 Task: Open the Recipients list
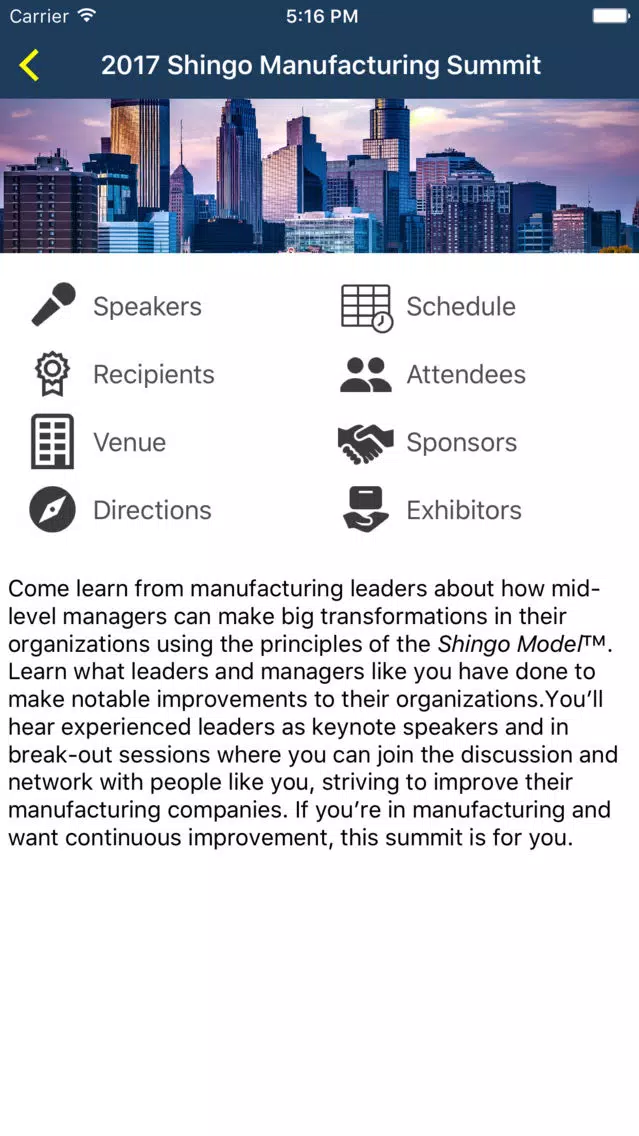pyautogui.click(x=153, y=375)
